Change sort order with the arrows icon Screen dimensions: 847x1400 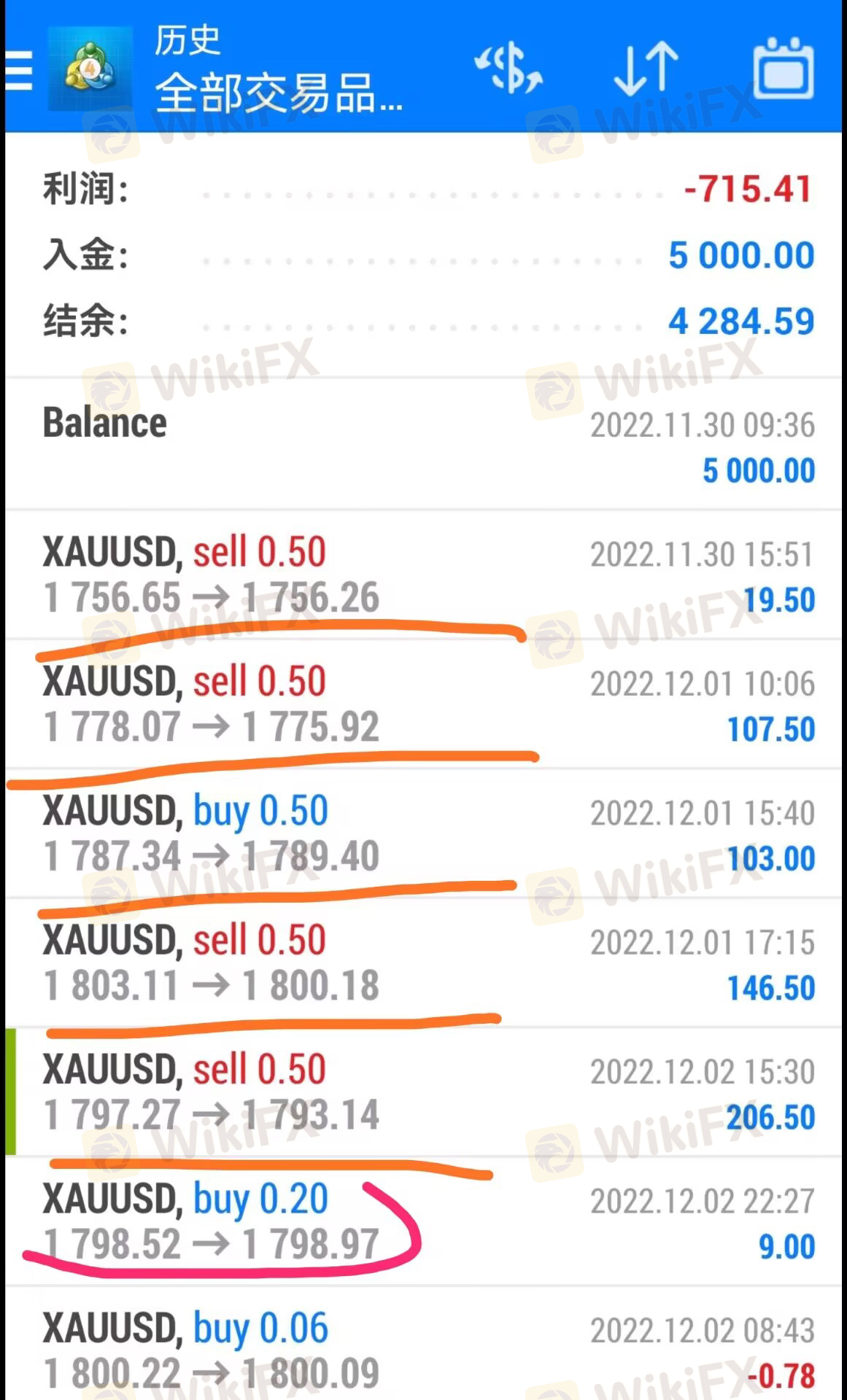coord(646,69)
